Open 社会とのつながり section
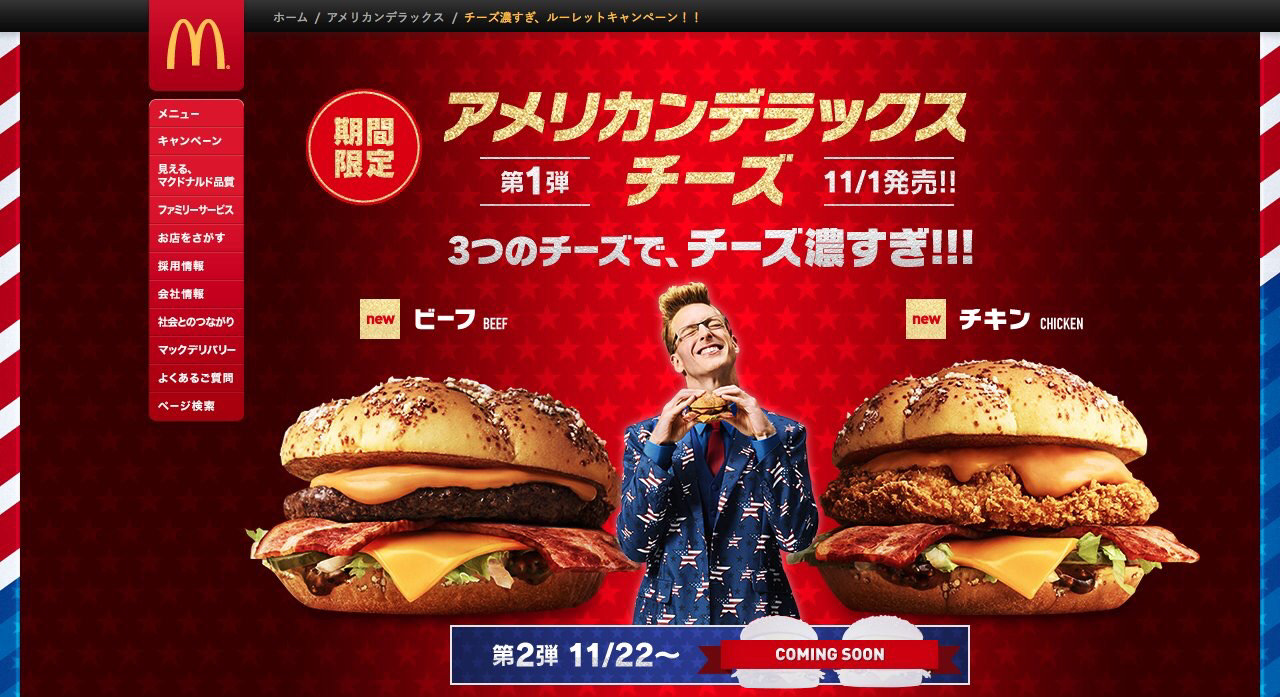Screen dimensions: 1280x697 pyautogui.click(x=196, y=322)
